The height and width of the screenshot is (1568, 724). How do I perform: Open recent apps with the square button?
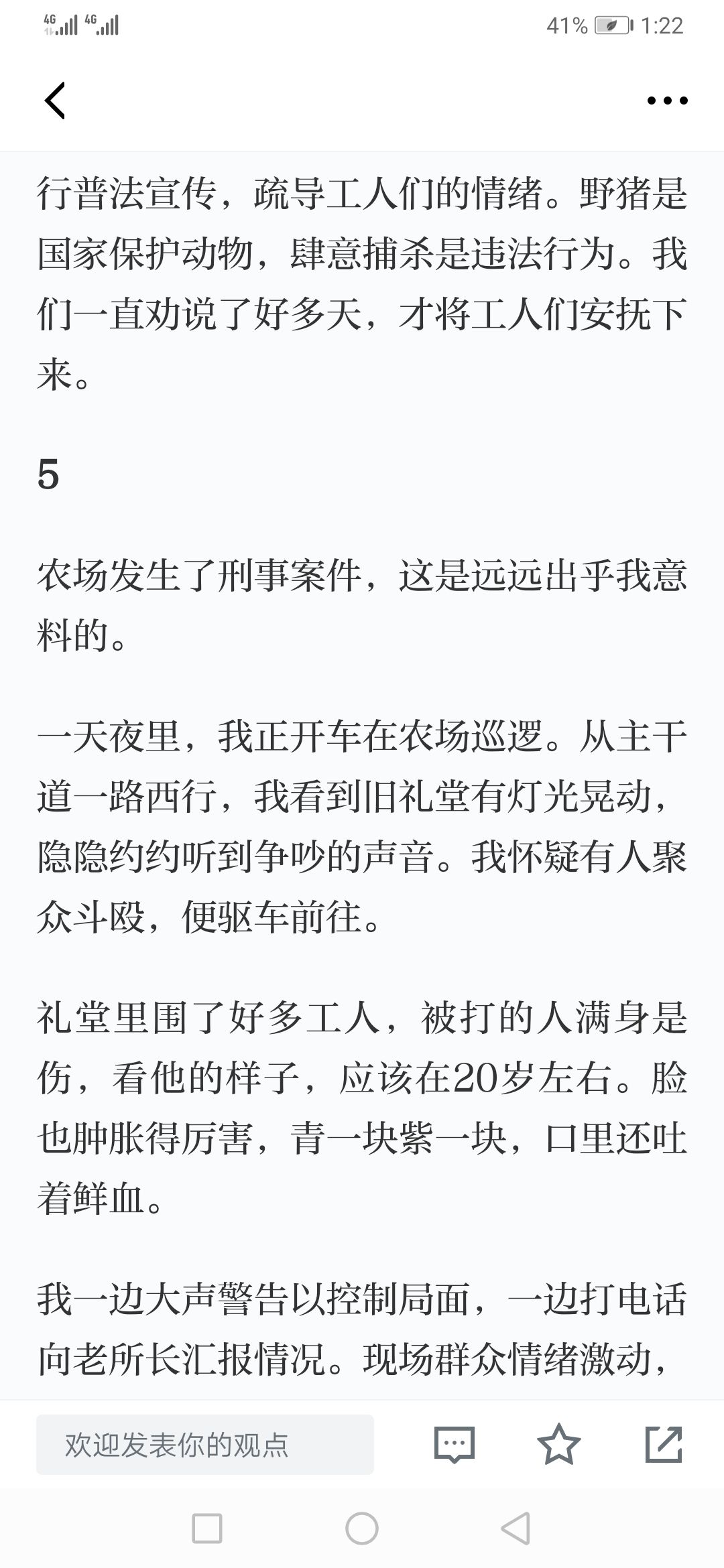coord(207,1528)
